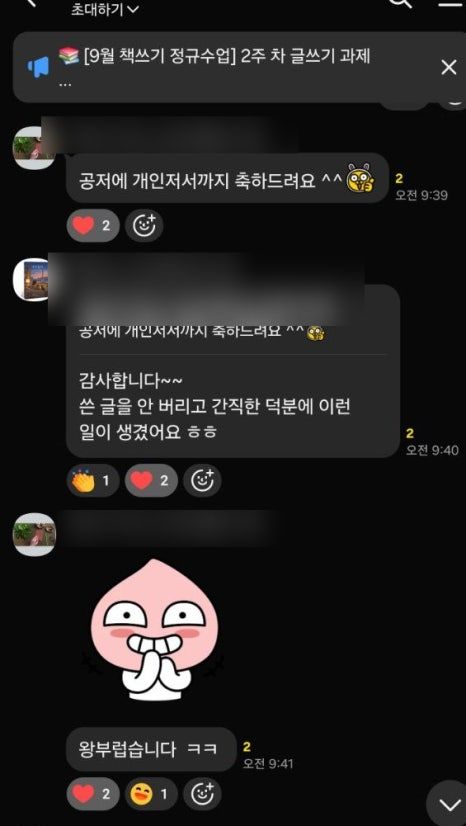The width and height of the screenshot is (466, 826).
Task: Tap heart reaction under 축하드려요 message
Action: pyautogui.click(x=93, y=227)
